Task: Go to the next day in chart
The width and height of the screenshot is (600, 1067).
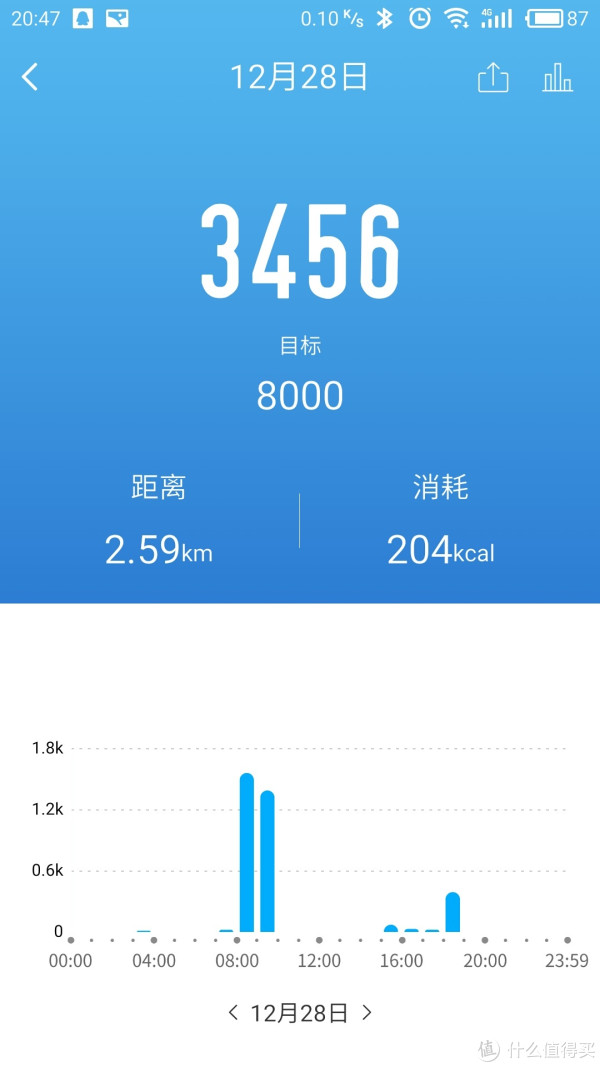Action: tap(367, 1013)
